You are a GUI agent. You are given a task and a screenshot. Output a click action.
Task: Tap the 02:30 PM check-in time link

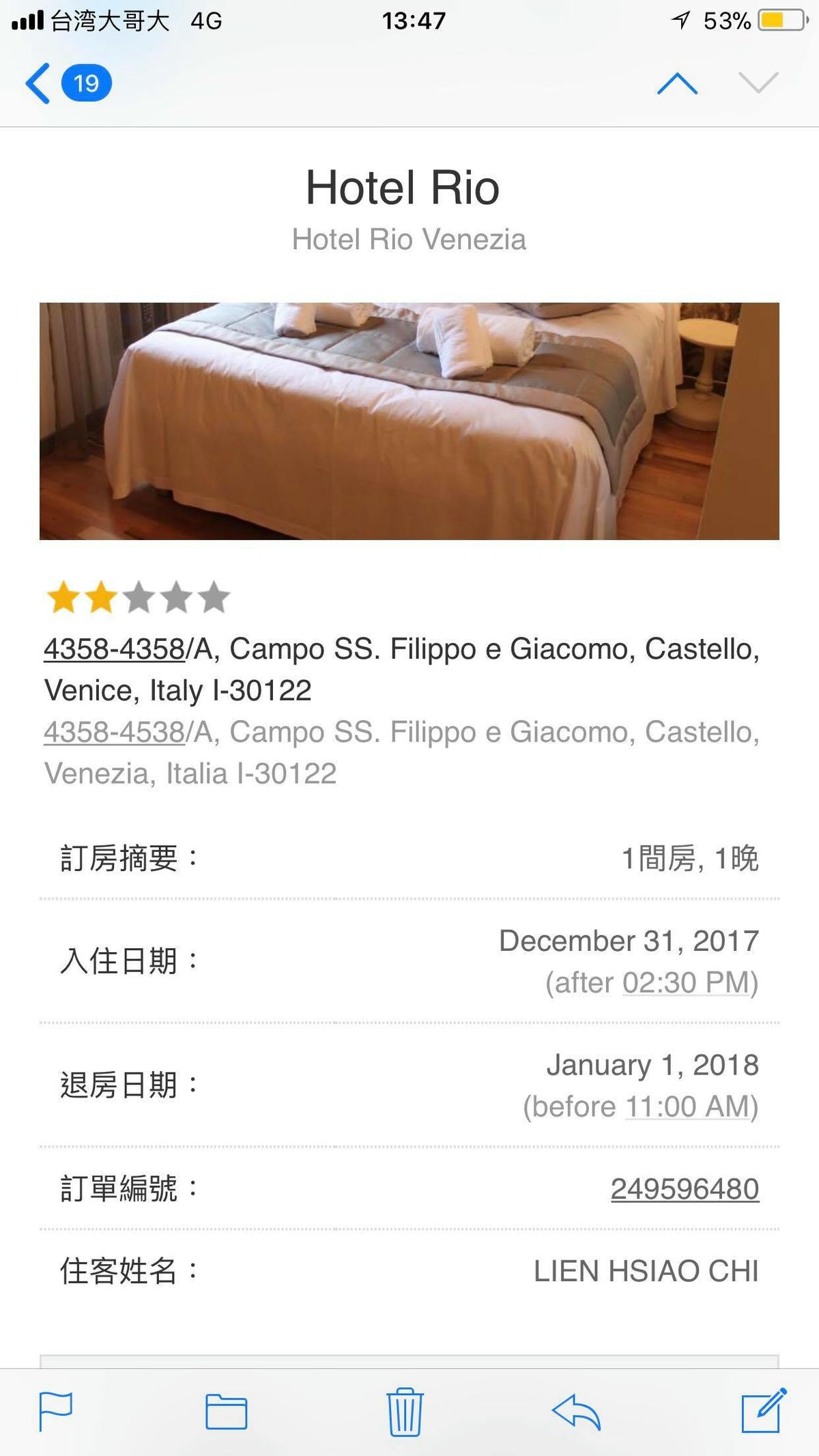tap(685, 983)
